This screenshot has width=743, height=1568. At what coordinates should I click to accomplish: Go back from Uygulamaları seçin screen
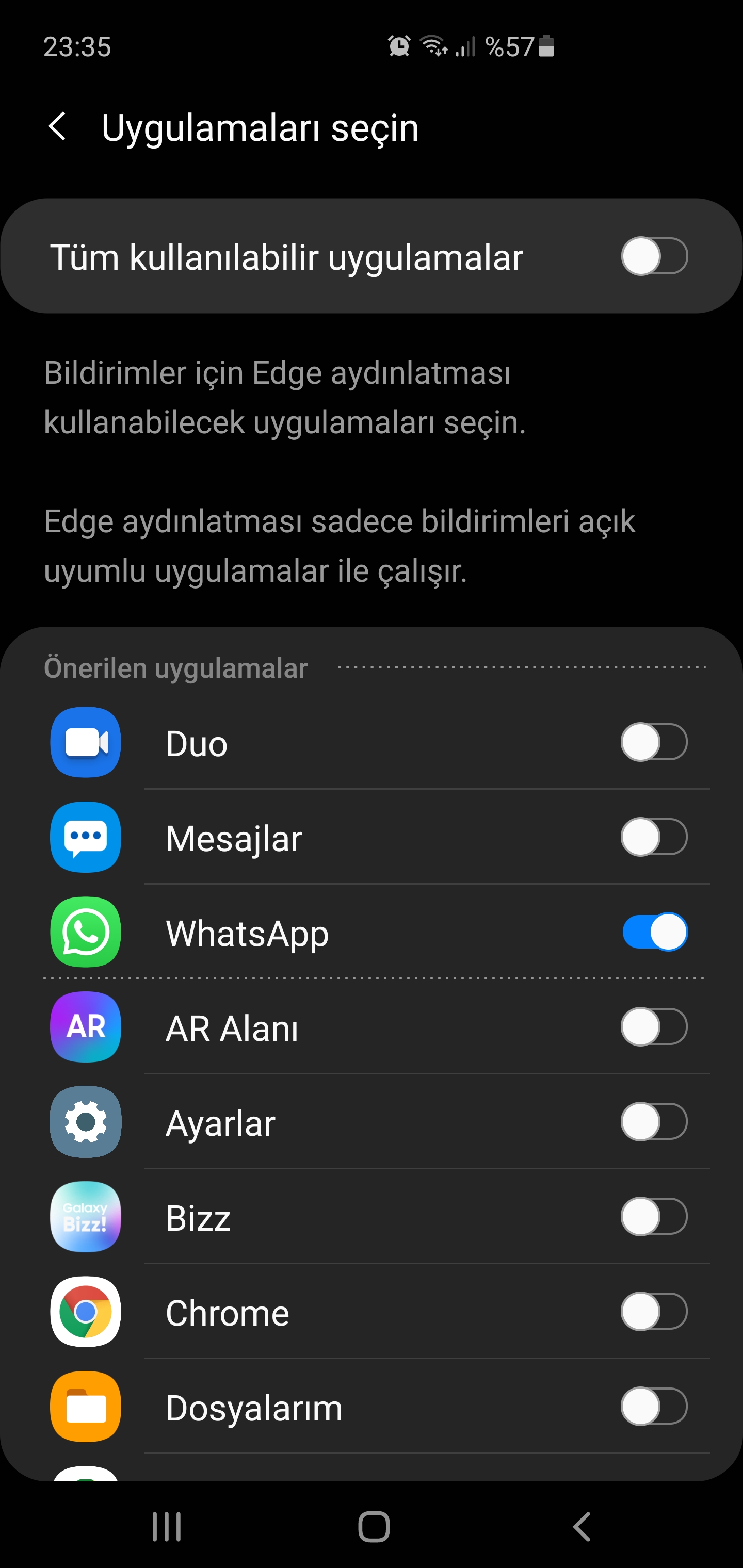pyautogui.click(x=57, y=127)
